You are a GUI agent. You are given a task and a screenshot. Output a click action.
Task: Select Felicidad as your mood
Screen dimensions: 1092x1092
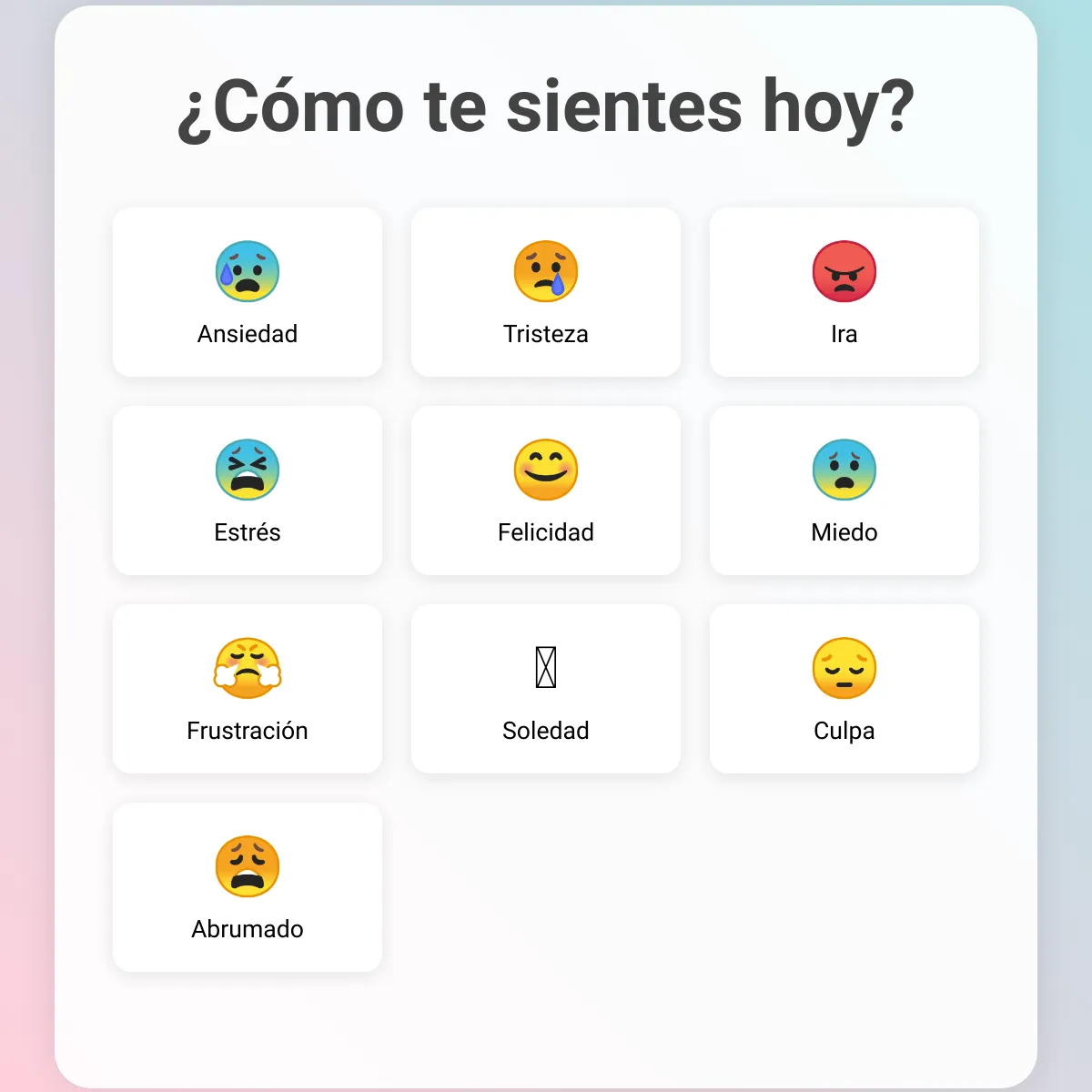pos(546,490)
